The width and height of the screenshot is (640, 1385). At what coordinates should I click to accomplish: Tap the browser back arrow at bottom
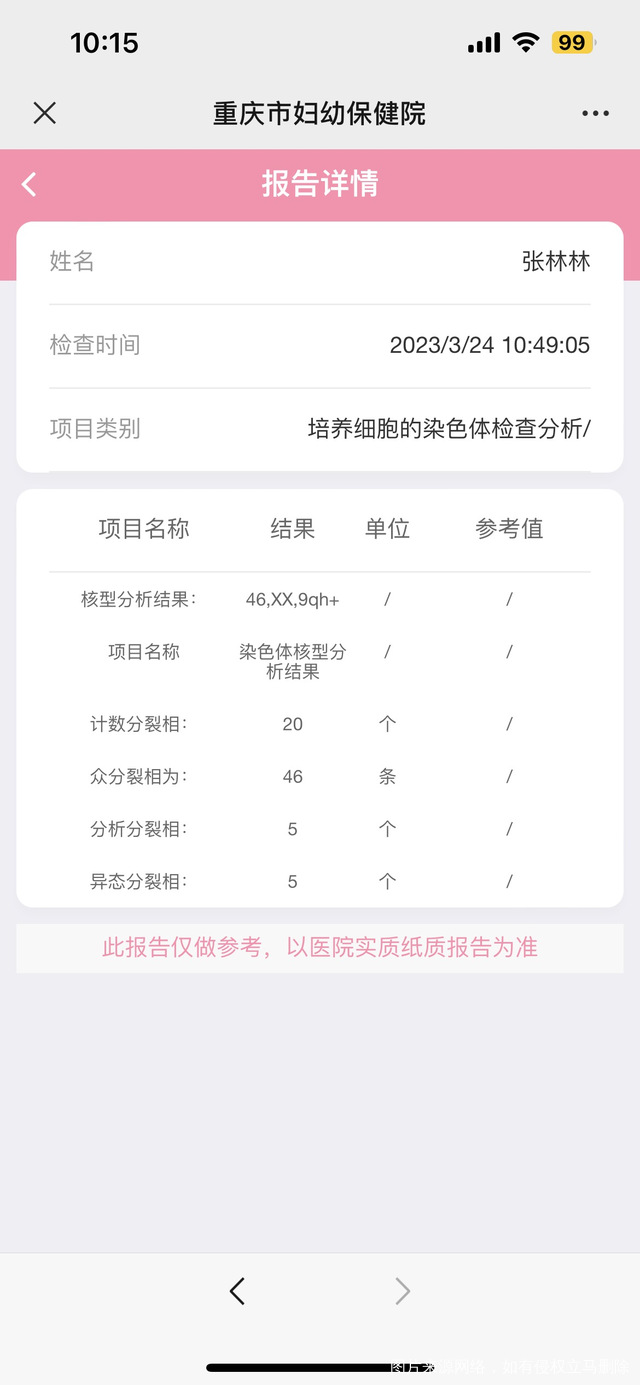pos(237,1291)
